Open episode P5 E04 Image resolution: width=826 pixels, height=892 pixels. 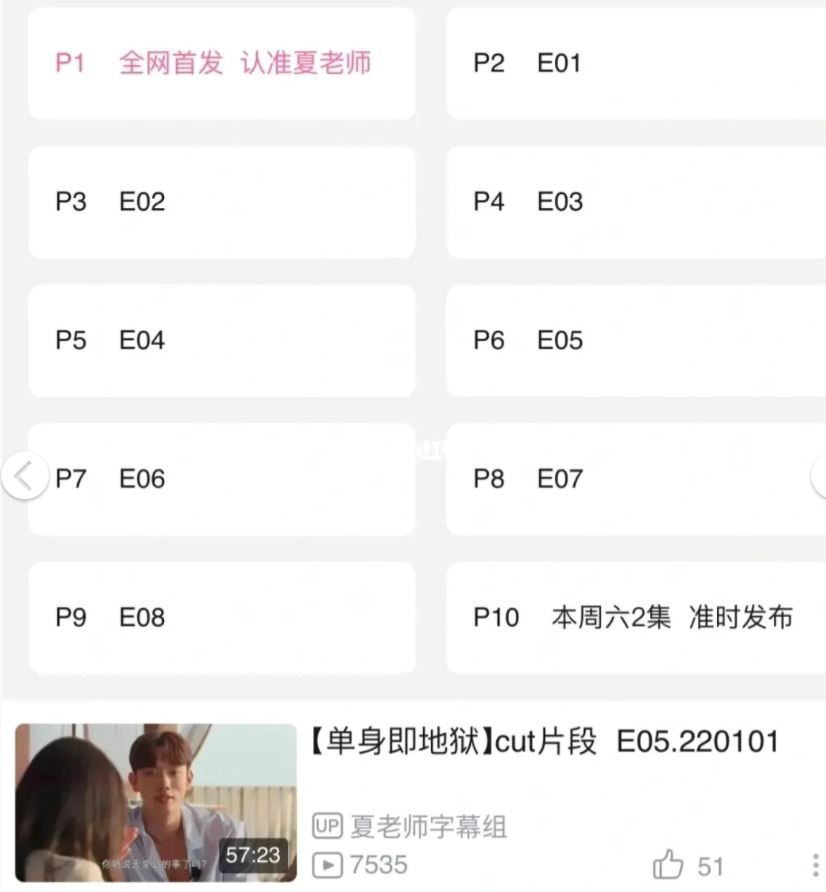coord(221,341)
